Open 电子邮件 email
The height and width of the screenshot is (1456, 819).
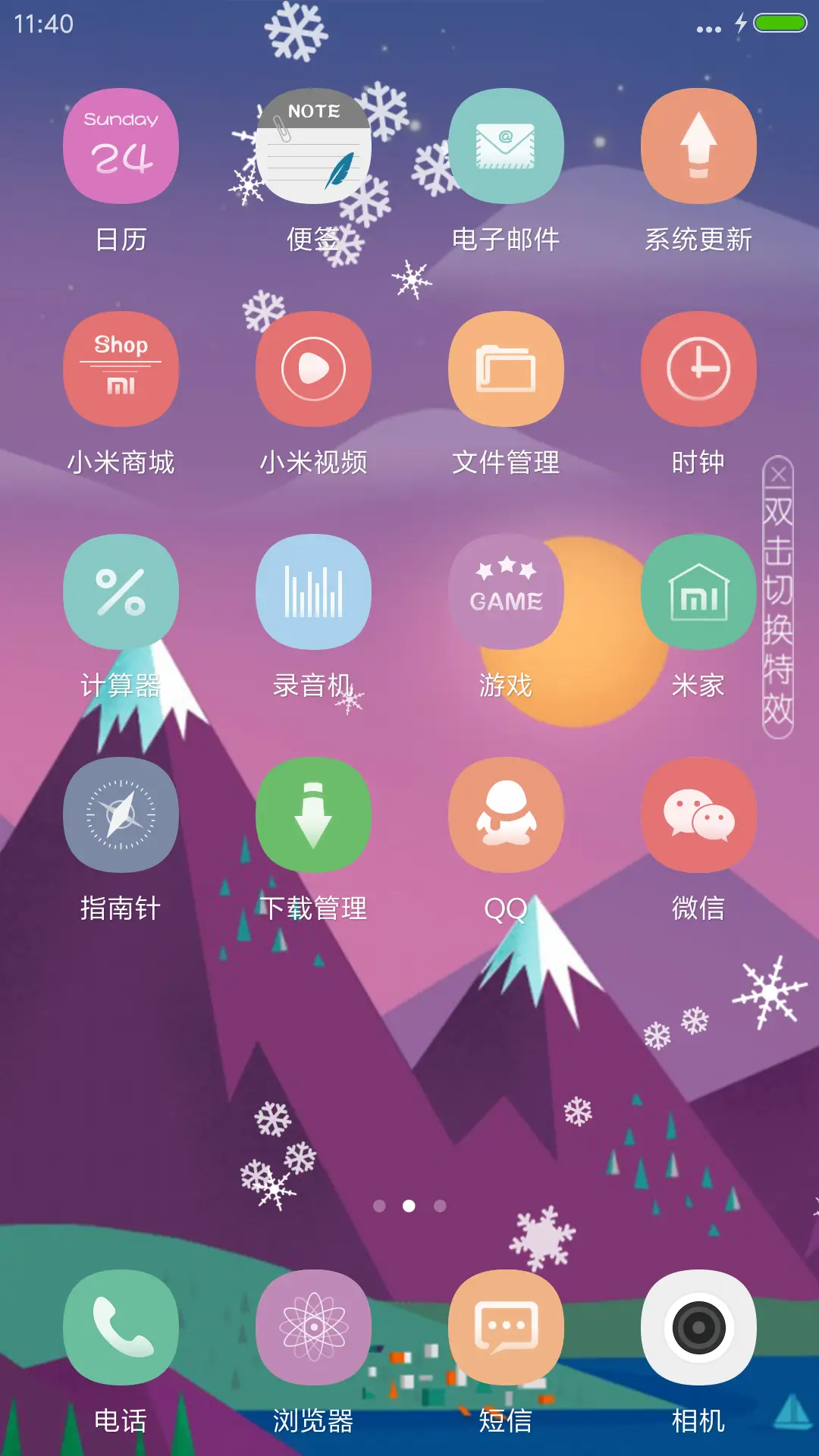(505, 146)
